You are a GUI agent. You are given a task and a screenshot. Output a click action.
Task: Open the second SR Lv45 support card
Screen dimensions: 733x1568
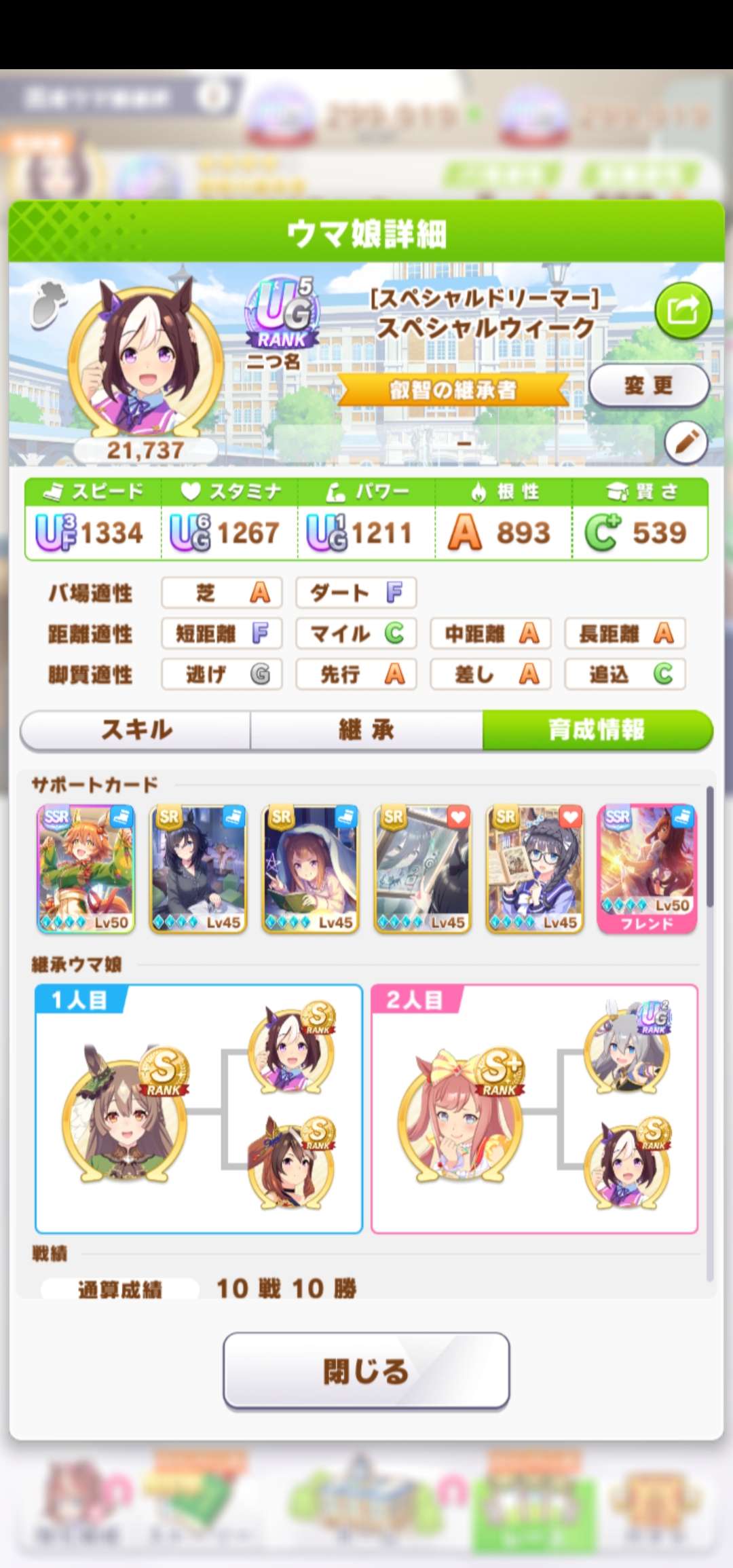click(198, 869)
